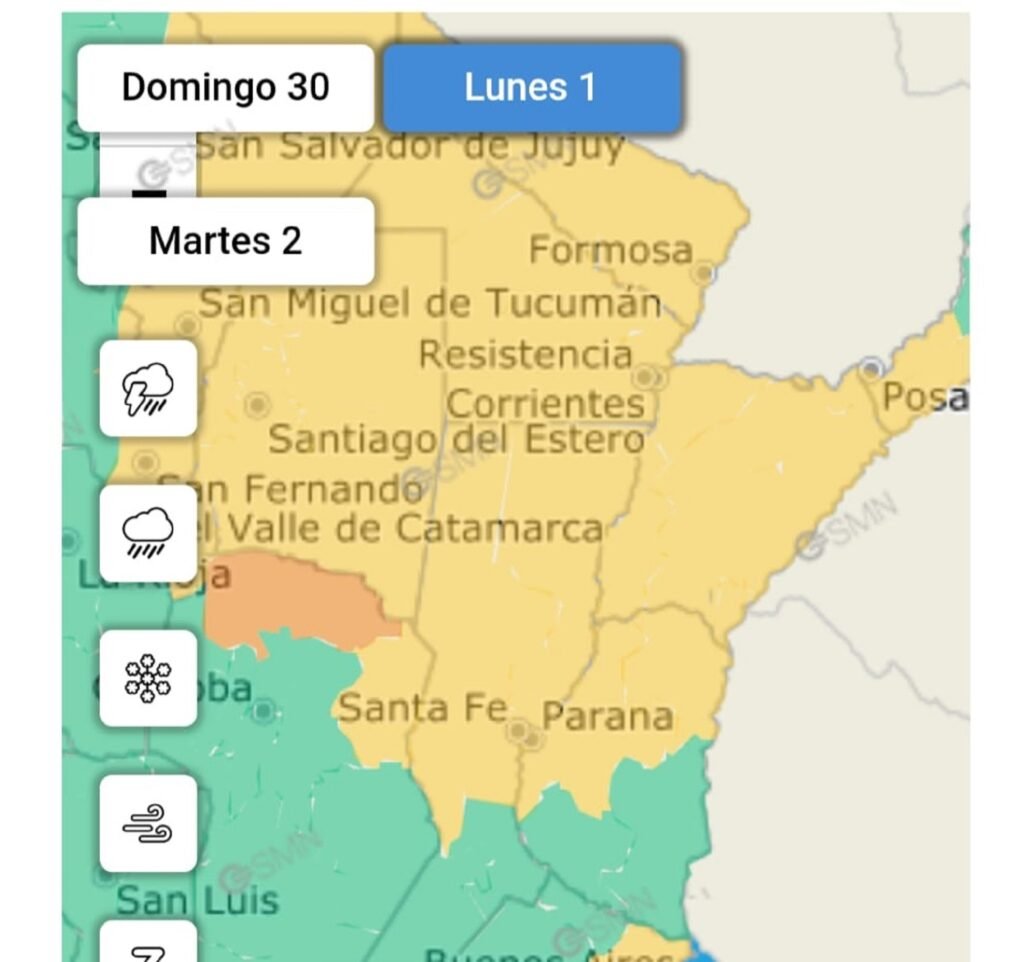The height and width of the screenshot is (962, 1024).
Task: Show alerts for Martes 2
Action: (226, 241)
